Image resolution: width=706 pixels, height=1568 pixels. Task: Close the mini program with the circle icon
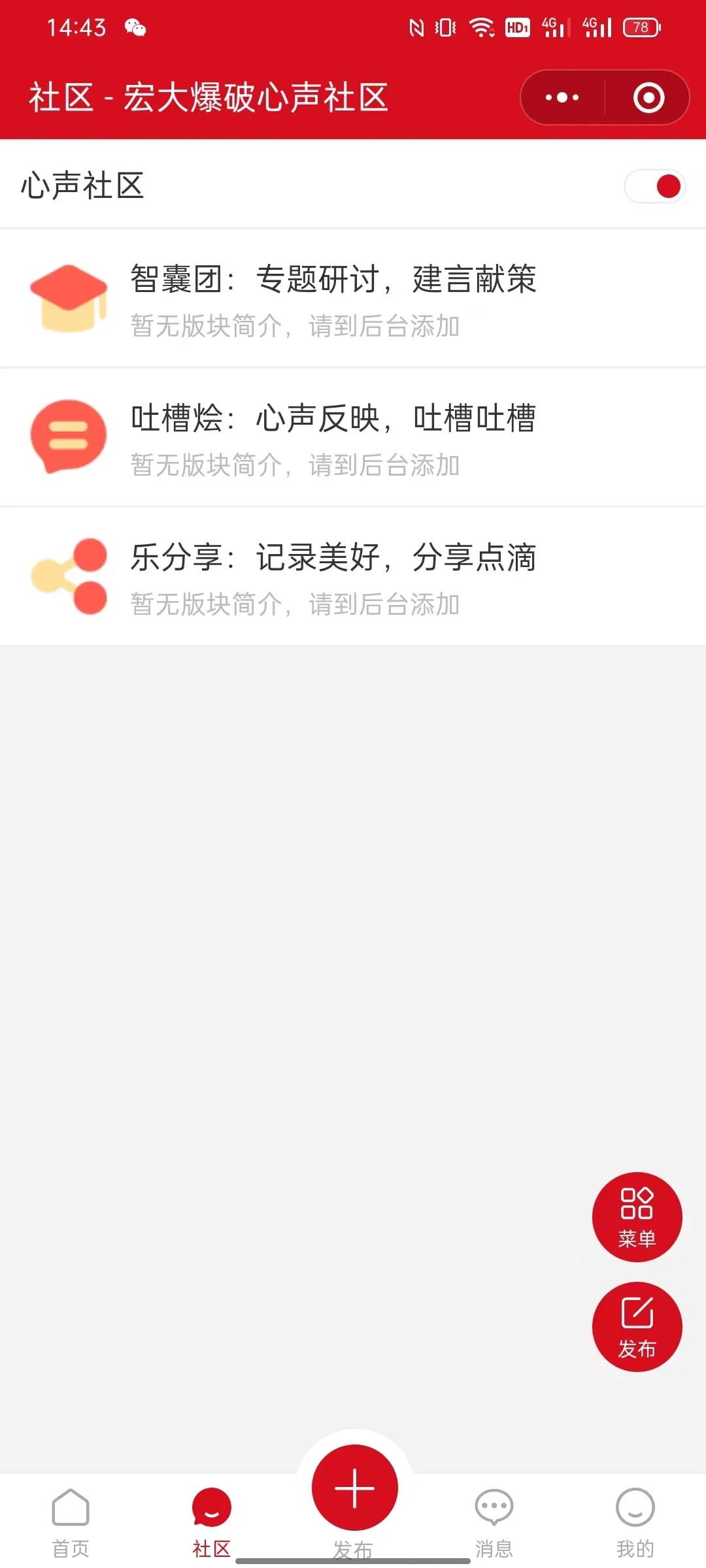pos(648,98)
